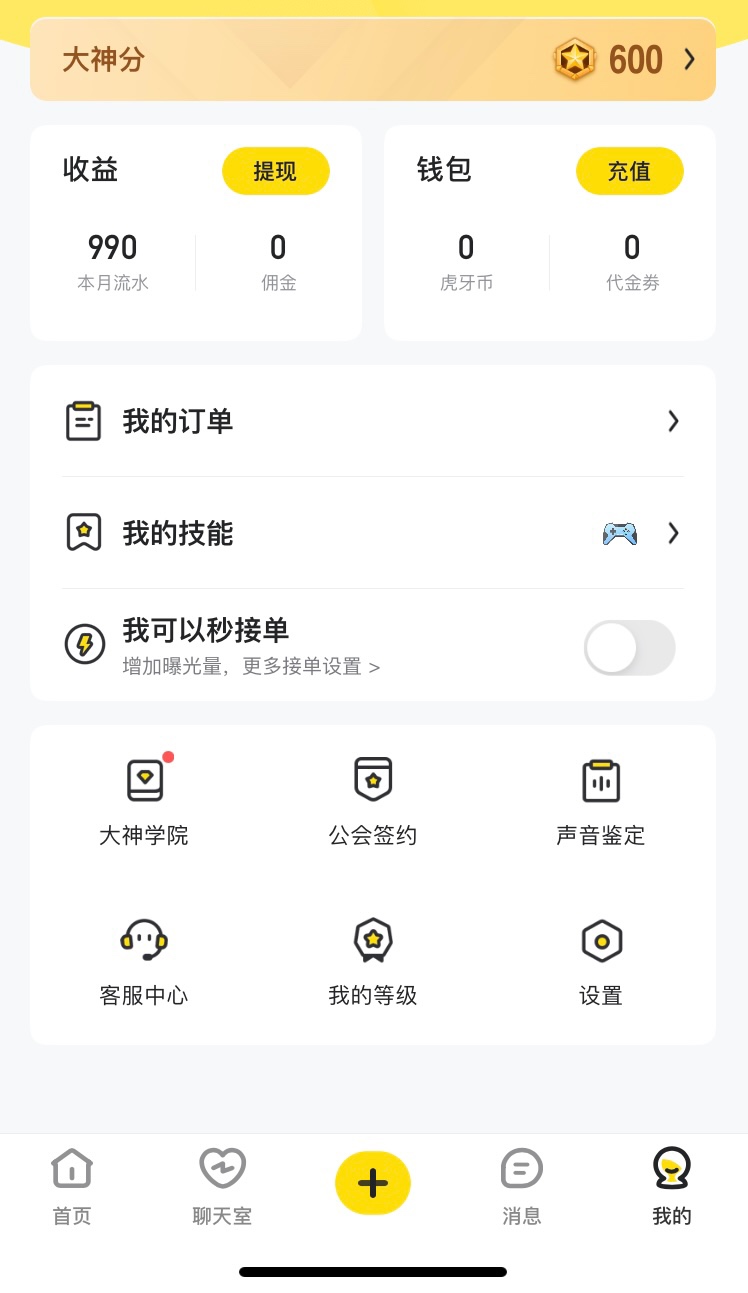Open 我的技能 row

[x=373, y=533]
